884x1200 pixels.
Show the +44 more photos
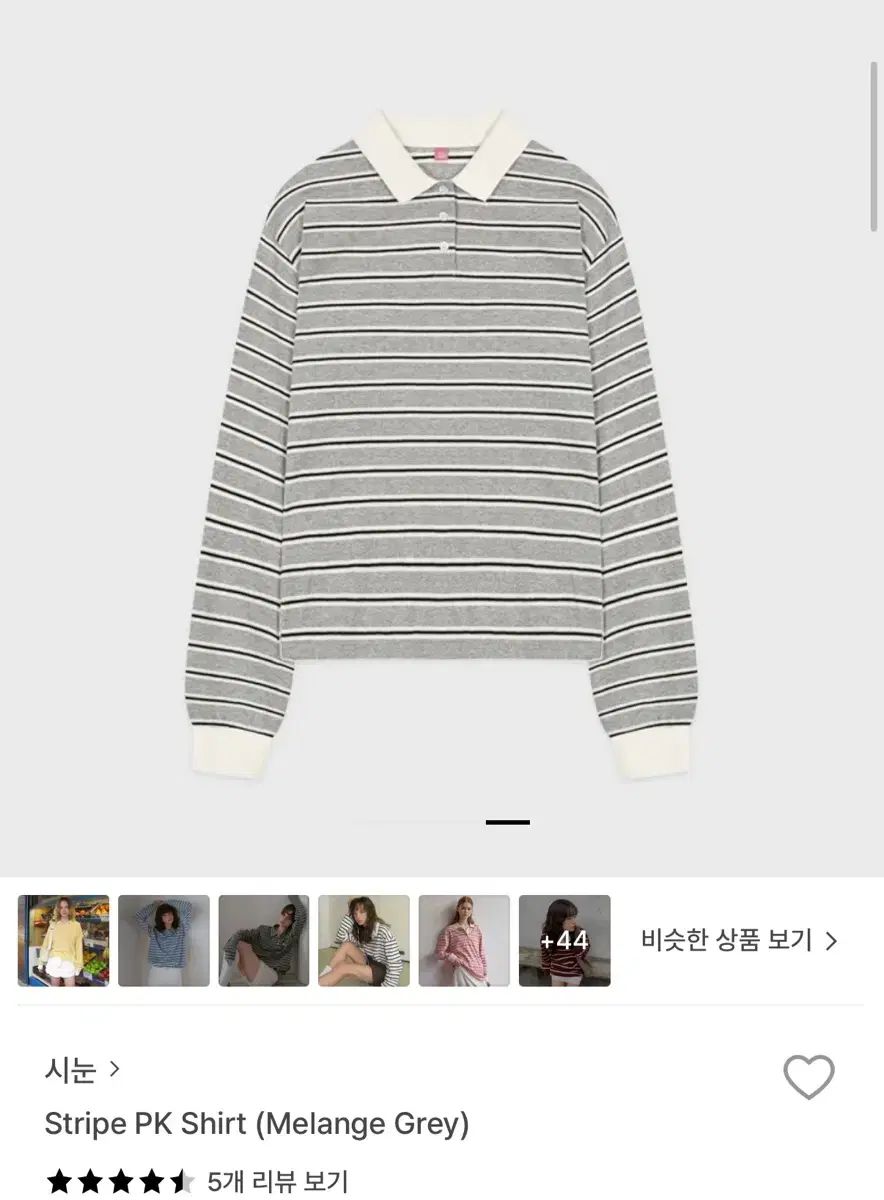pos(564,941)
